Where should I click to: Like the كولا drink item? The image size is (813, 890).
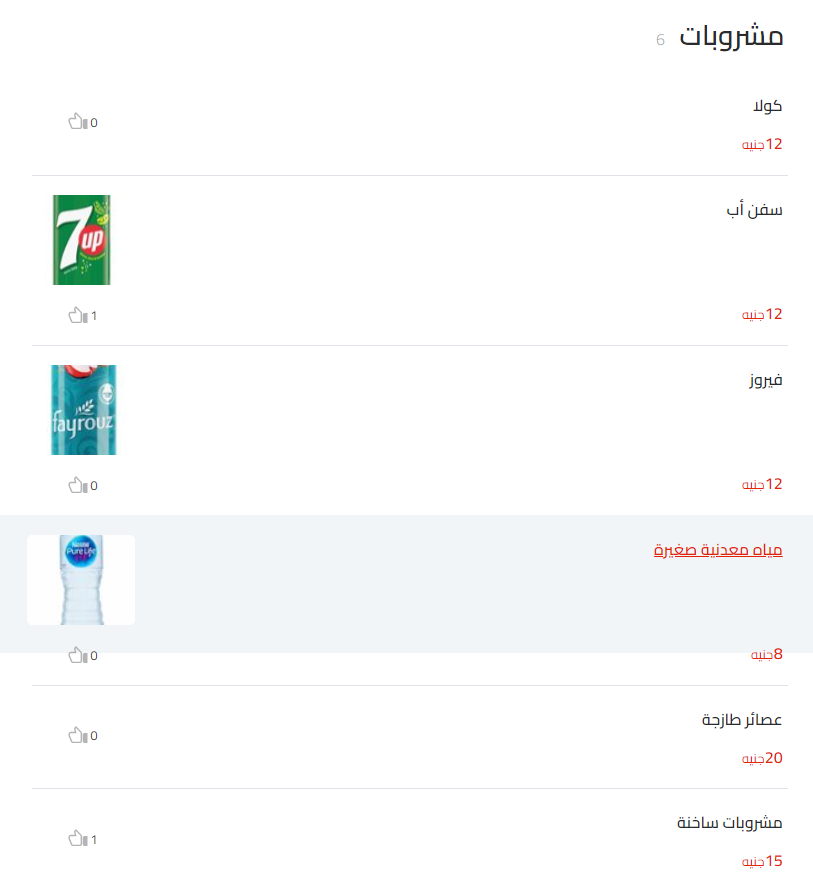tap(76, 120)
